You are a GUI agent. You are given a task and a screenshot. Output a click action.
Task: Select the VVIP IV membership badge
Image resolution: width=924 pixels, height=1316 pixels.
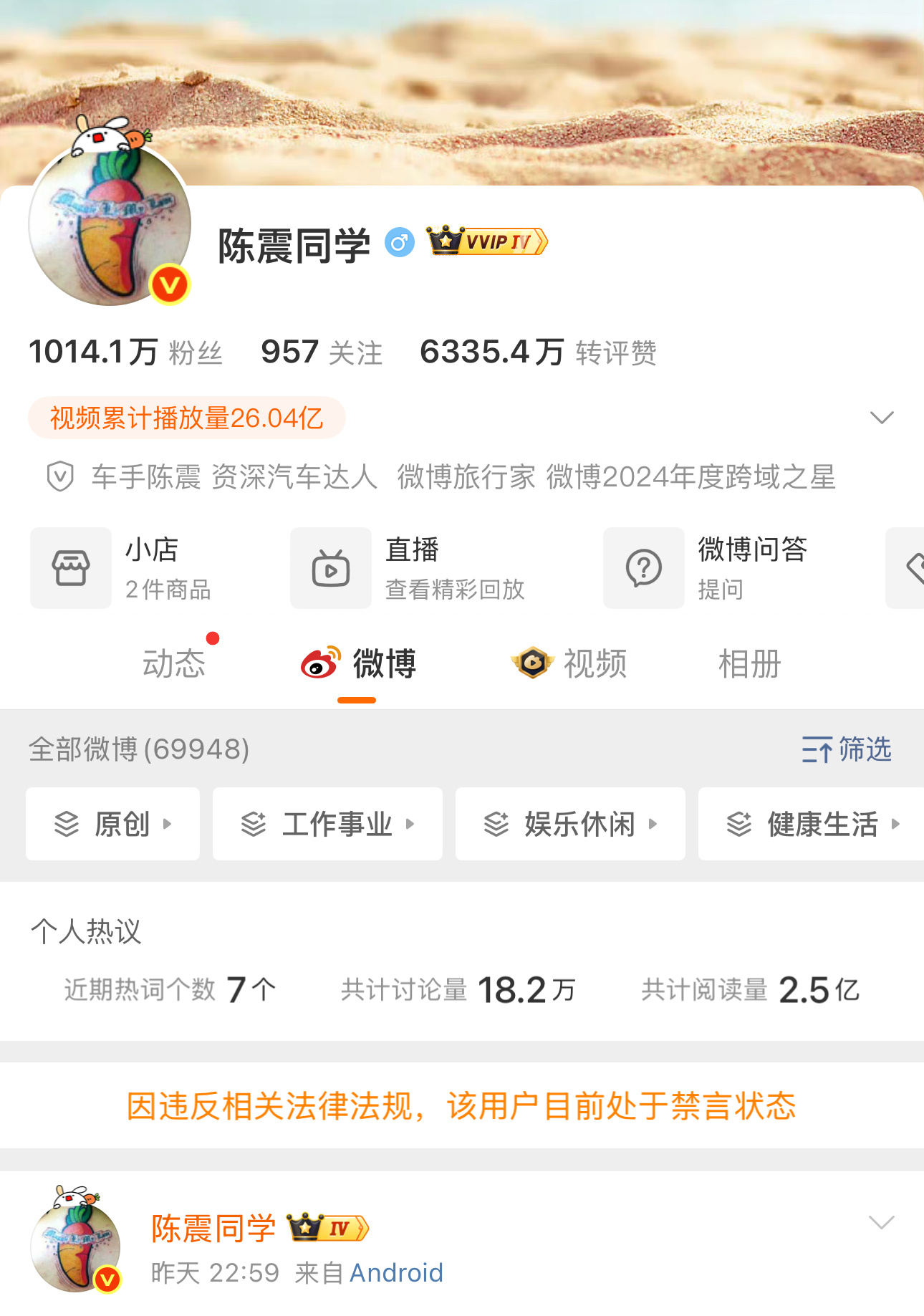pyautogui.click(x=486, y=242)
